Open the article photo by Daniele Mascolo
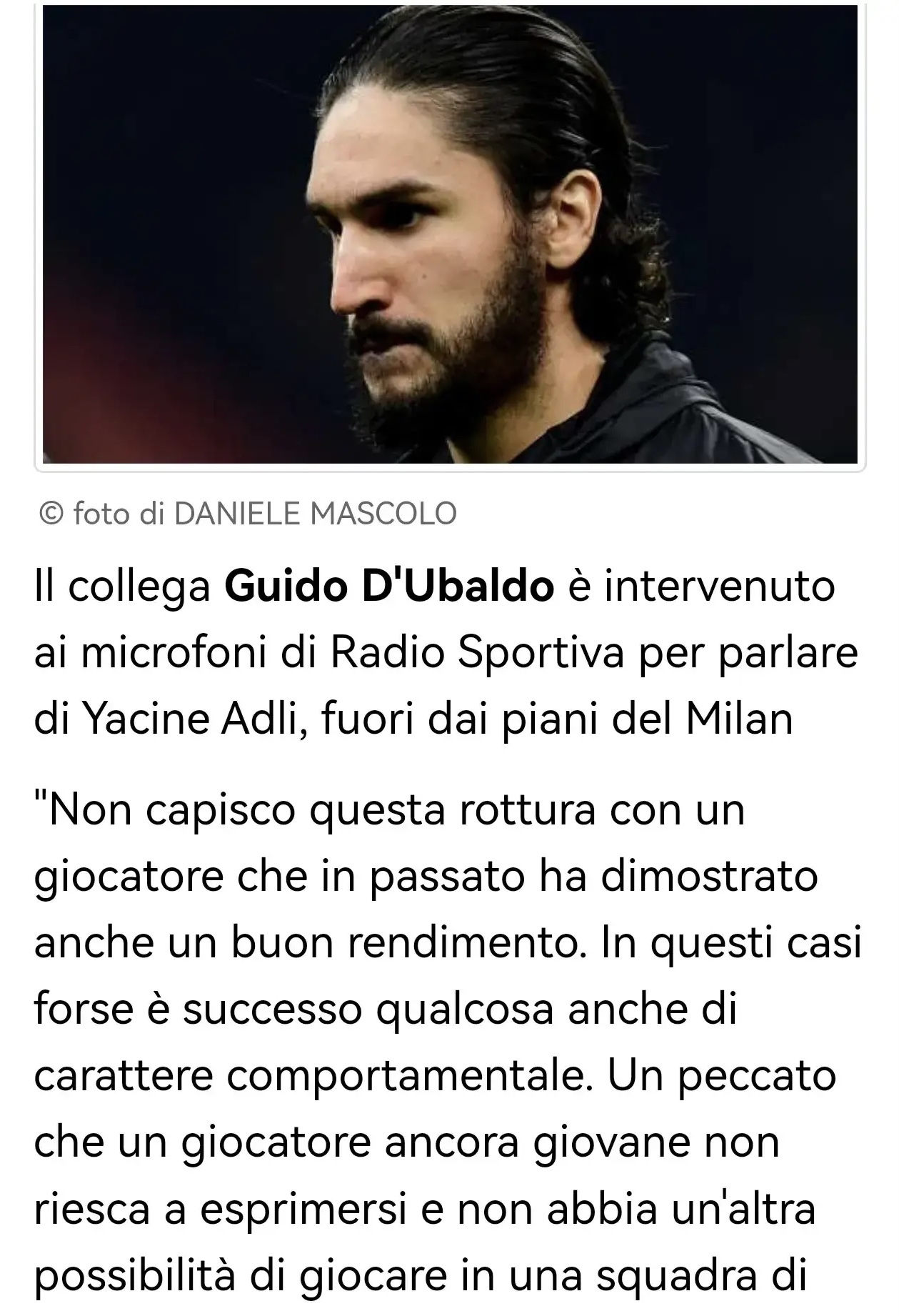This screenshot has width=899, height=1316. pos(450,234)
